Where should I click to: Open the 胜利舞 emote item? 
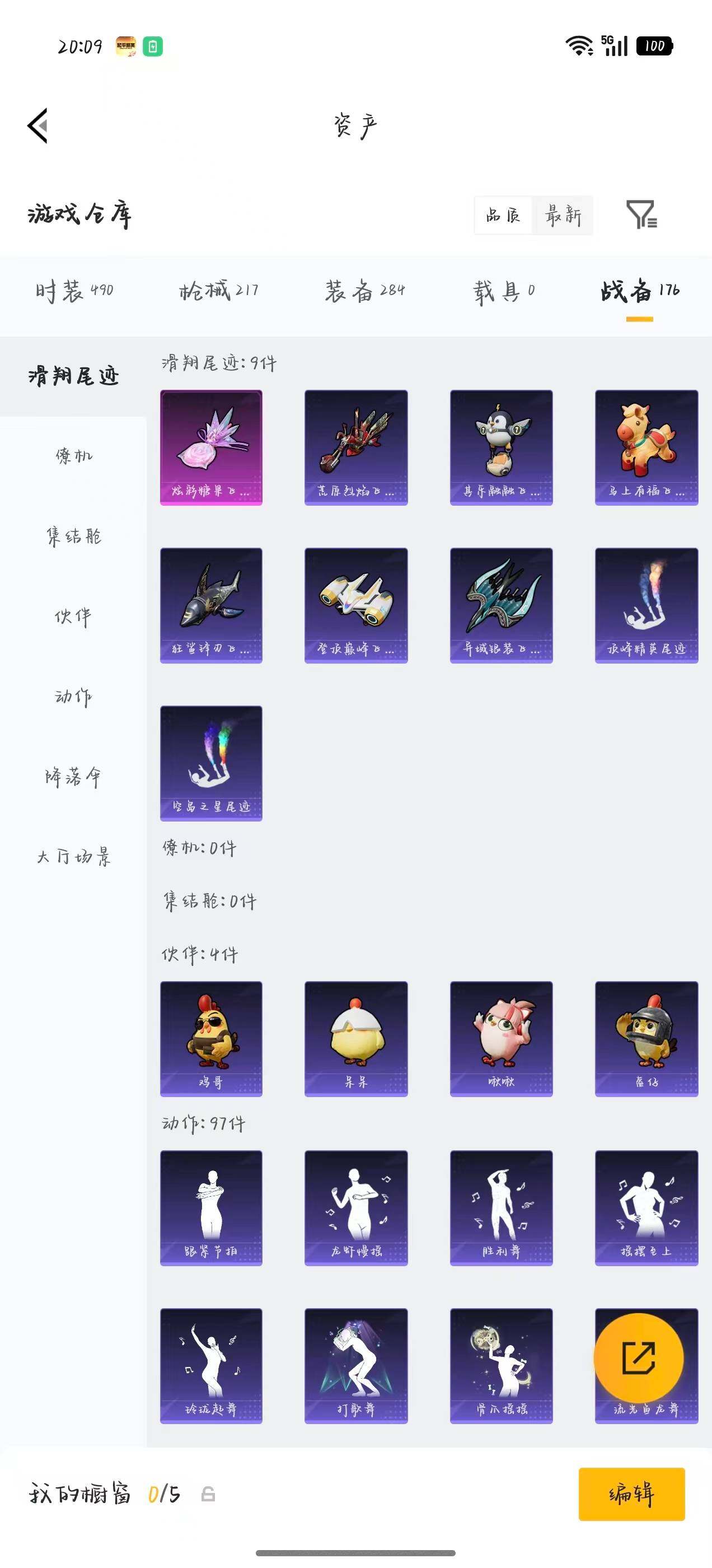502,1208
